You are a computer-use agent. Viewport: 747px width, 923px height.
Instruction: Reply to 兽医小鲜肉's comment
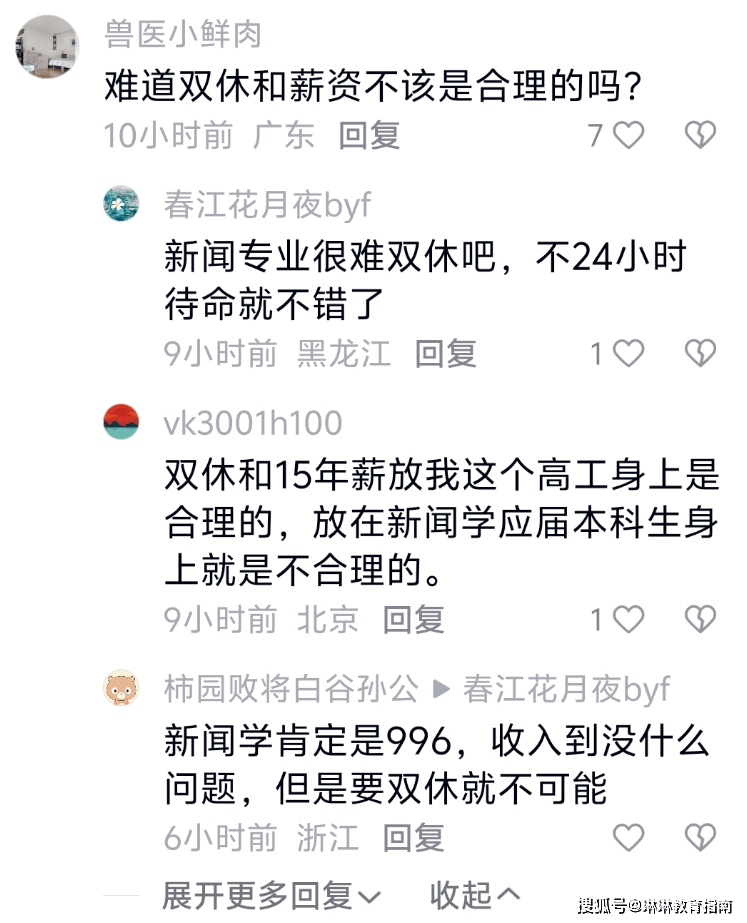pos(369,135)
